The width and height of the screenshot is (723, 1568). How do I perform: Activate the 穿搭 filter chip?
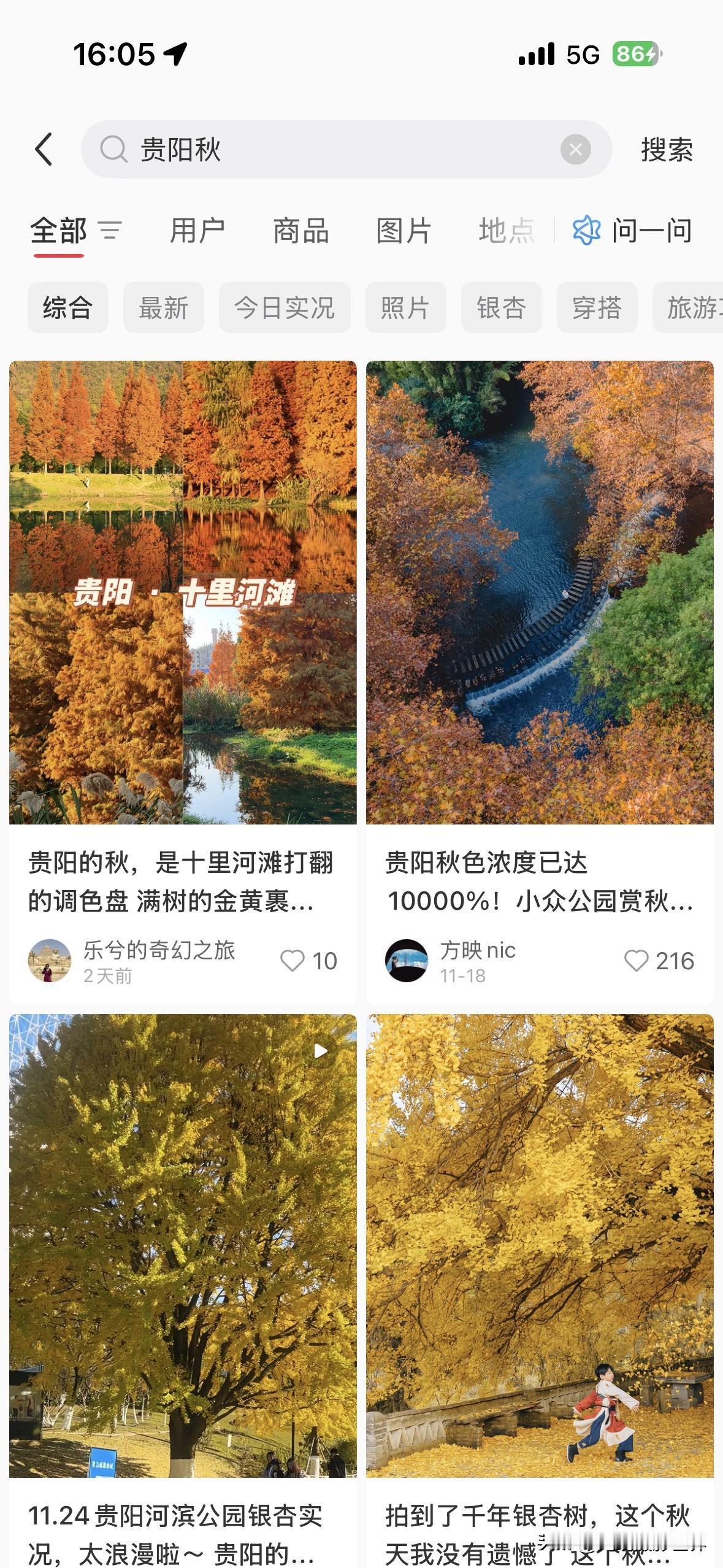[596, 308]
